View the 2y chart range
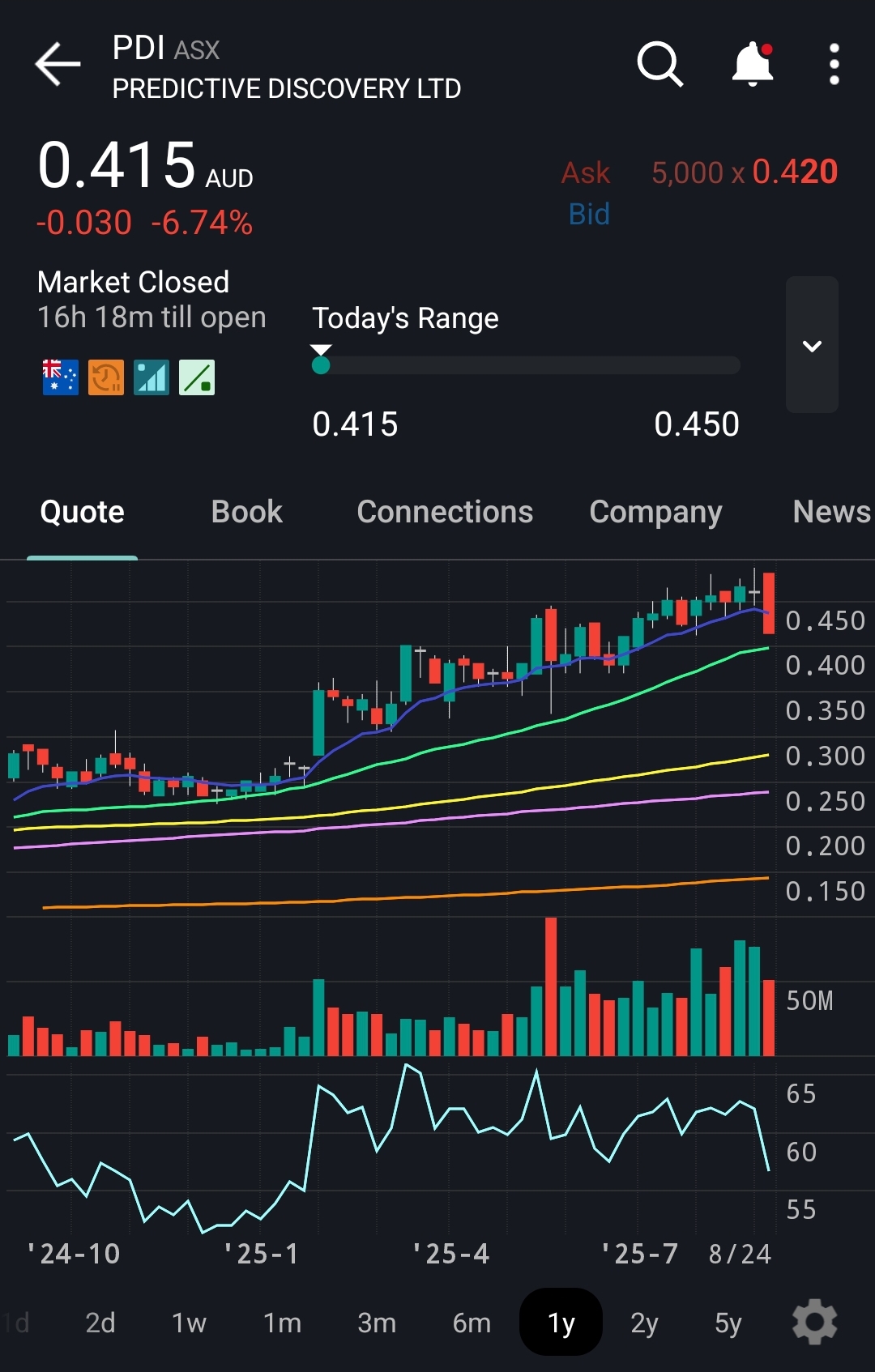Viewport: 875px width, 1372px height. [644, 1323]
